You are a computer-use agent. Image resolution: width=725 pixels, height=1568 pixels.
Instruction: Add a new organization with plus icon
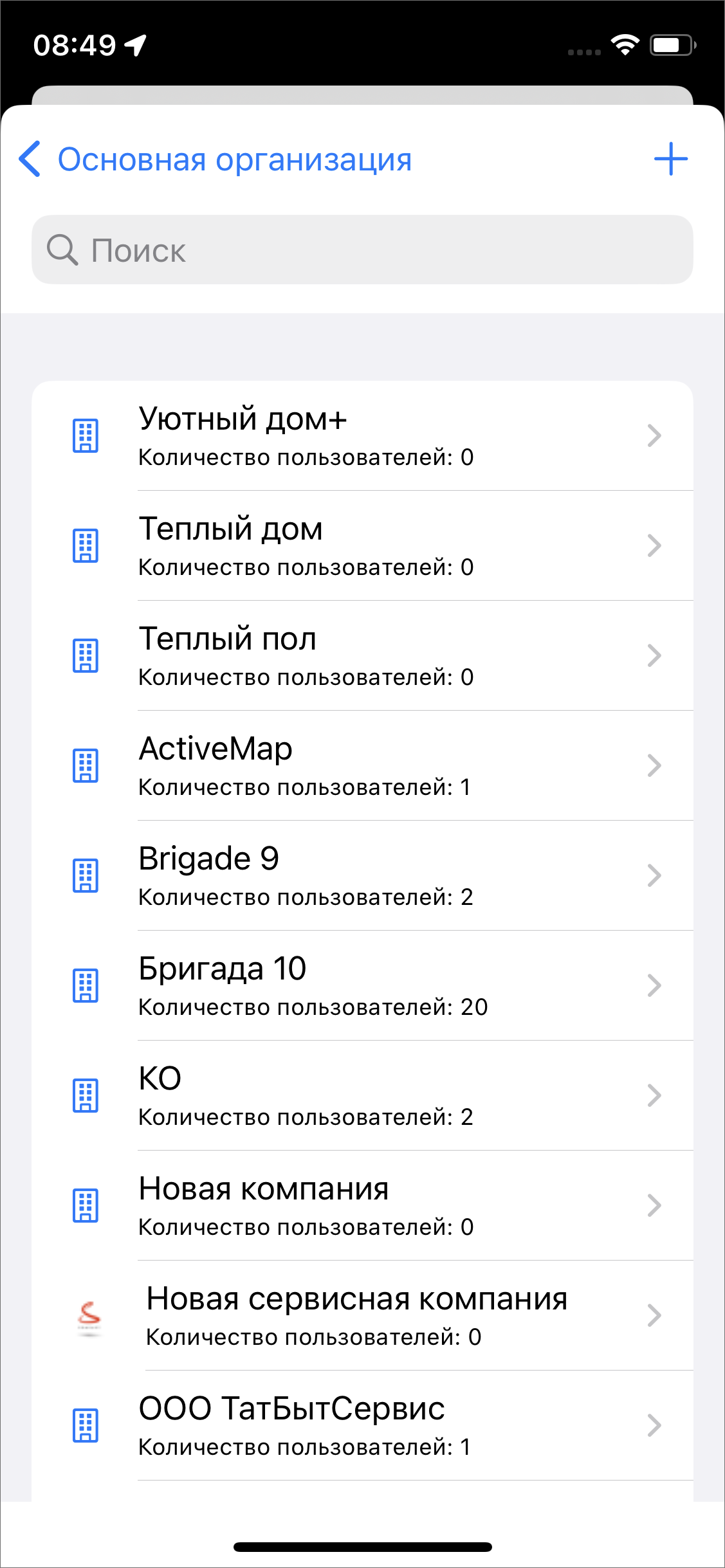pyautogui.click(x=670, y=159)
